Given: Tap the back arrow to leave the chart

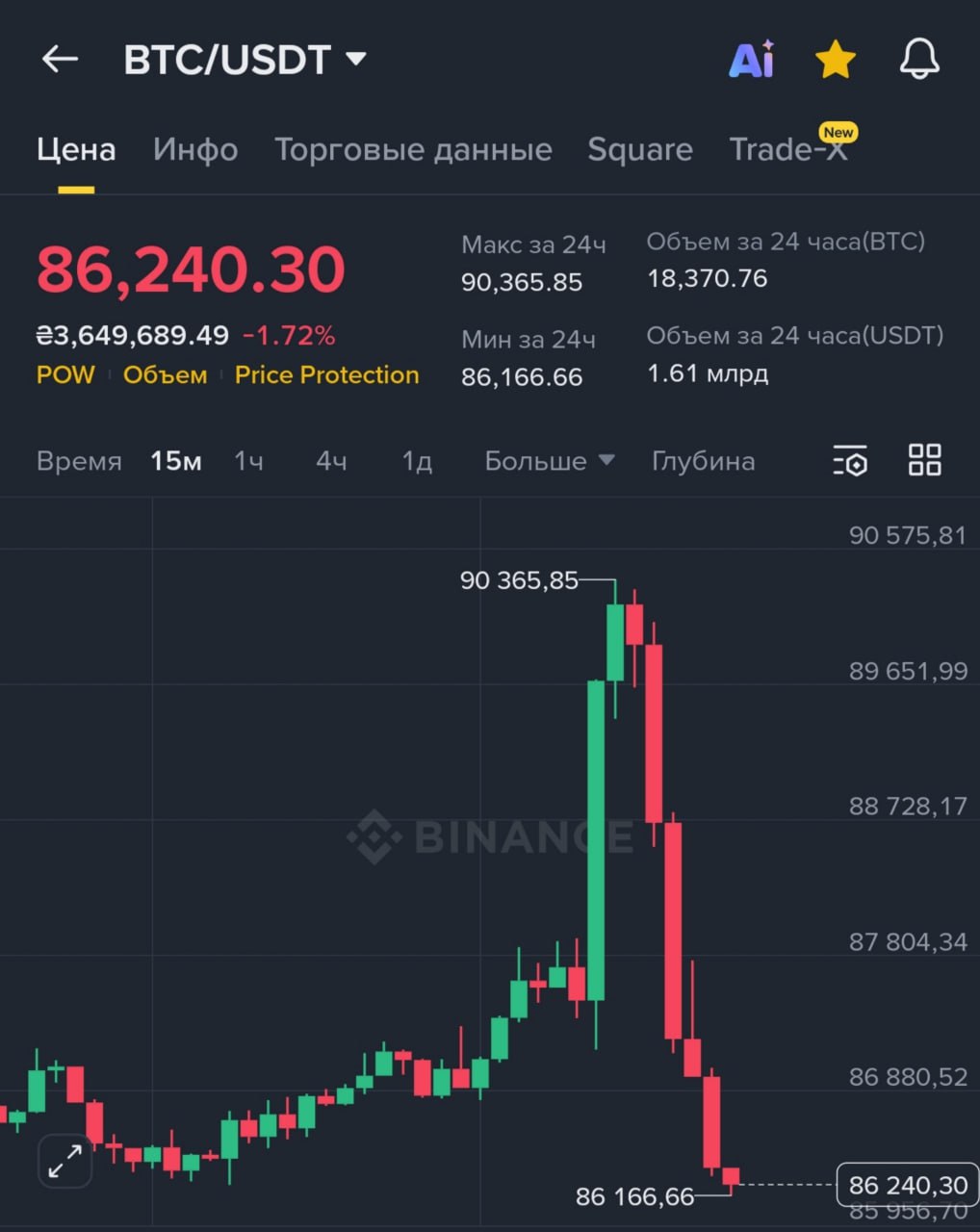Looking at the screenshot, I should [60, 58].
